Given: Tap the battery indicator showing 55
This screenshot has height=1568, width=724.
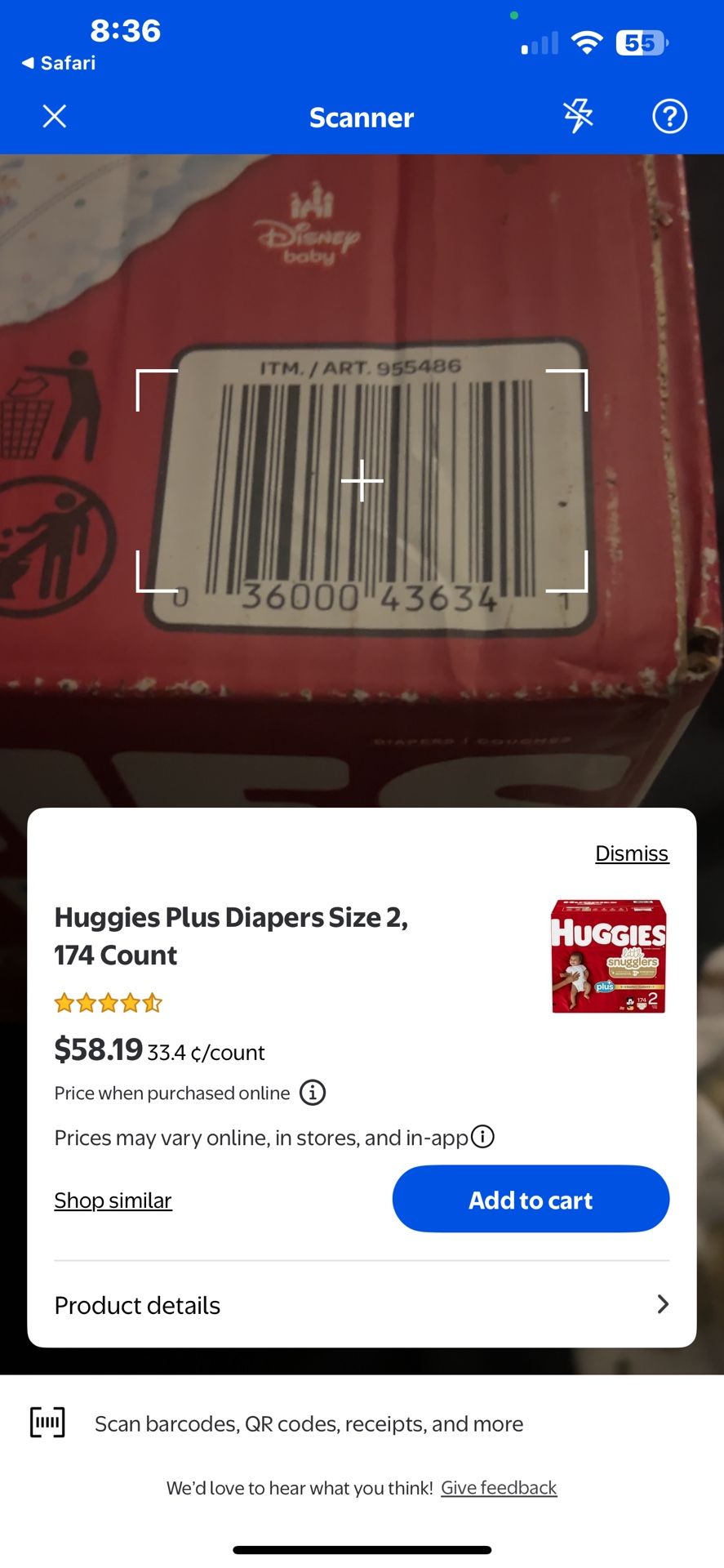Looking at the screenshot, I should coord(641,42).
